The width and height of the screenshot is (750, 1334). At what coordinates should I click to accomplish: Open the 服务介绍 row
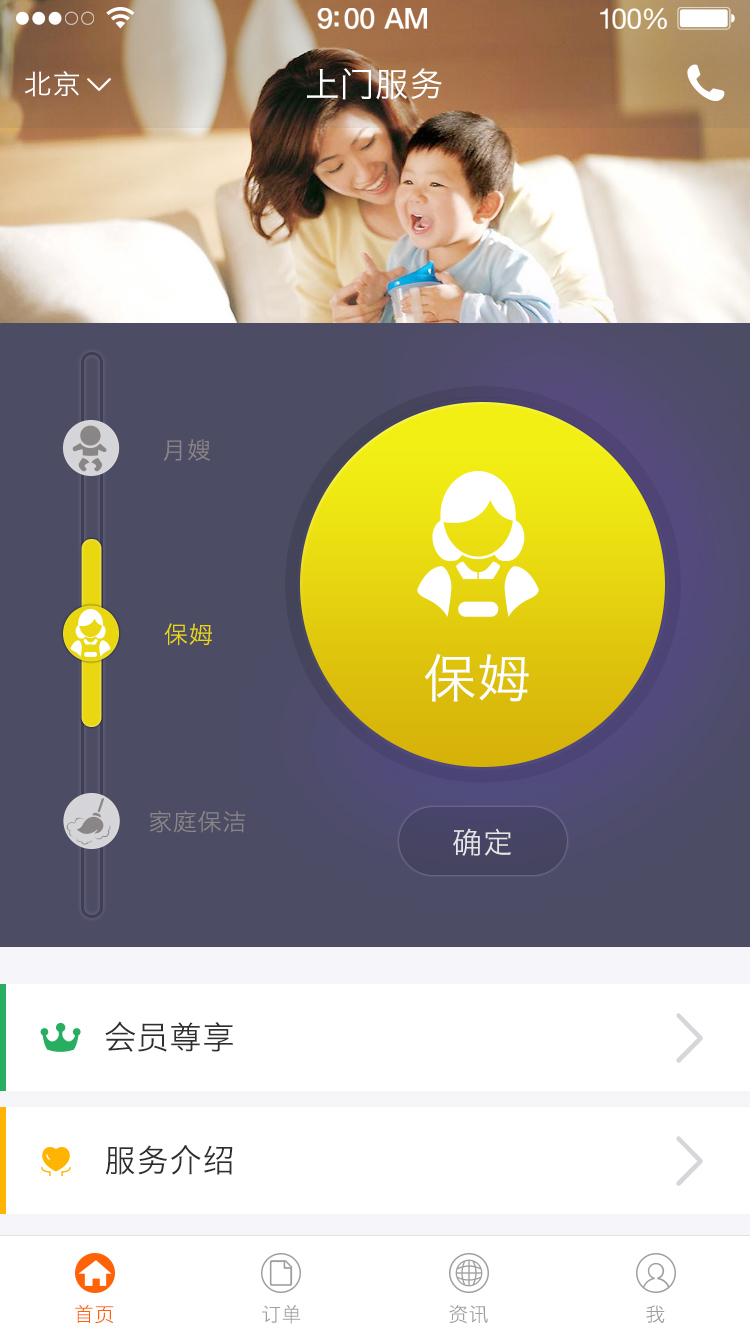click(375, 1161)
